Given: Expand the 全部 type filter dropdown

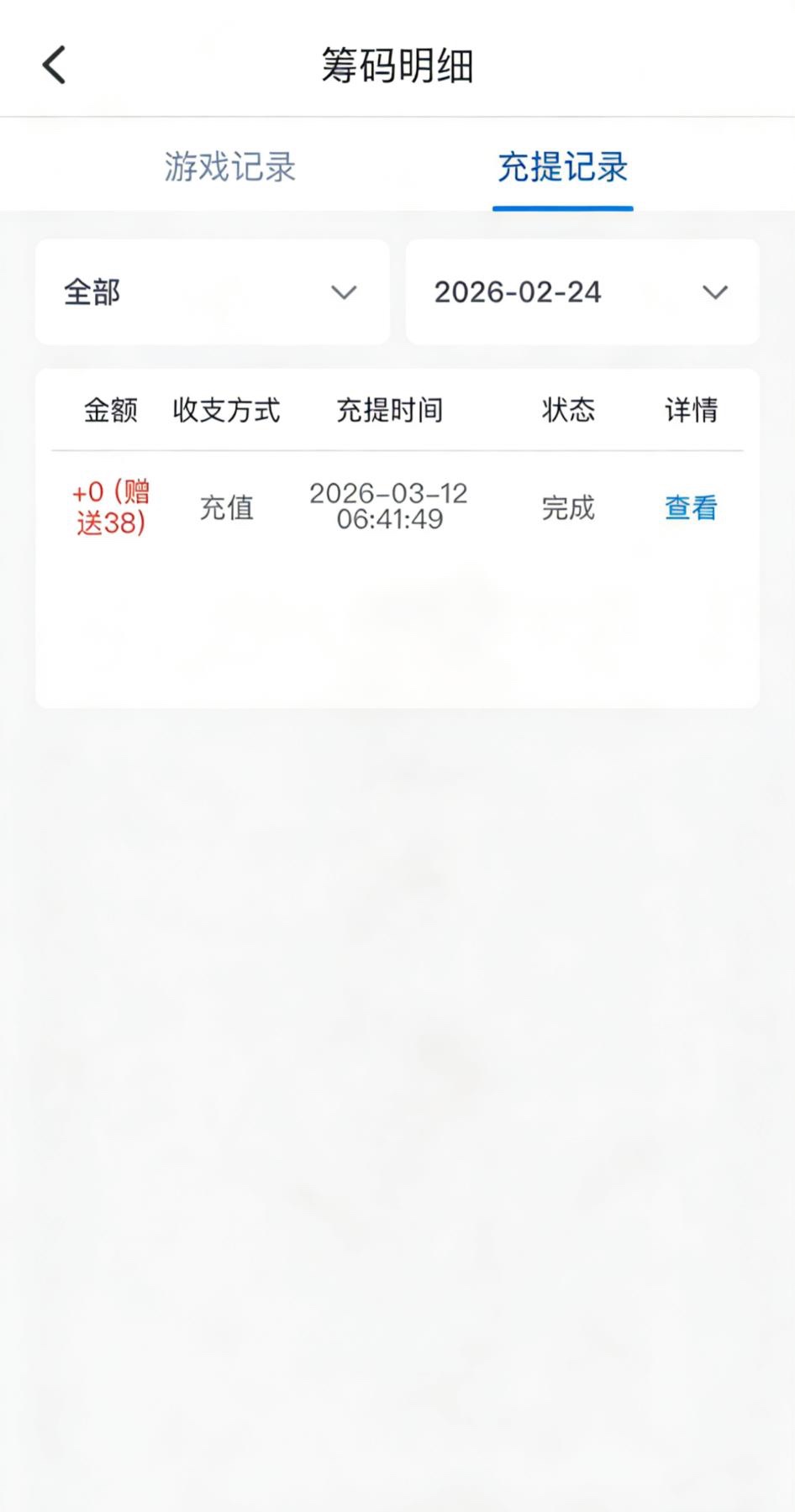Looking at the screenshot, I should tap(212, 292).
